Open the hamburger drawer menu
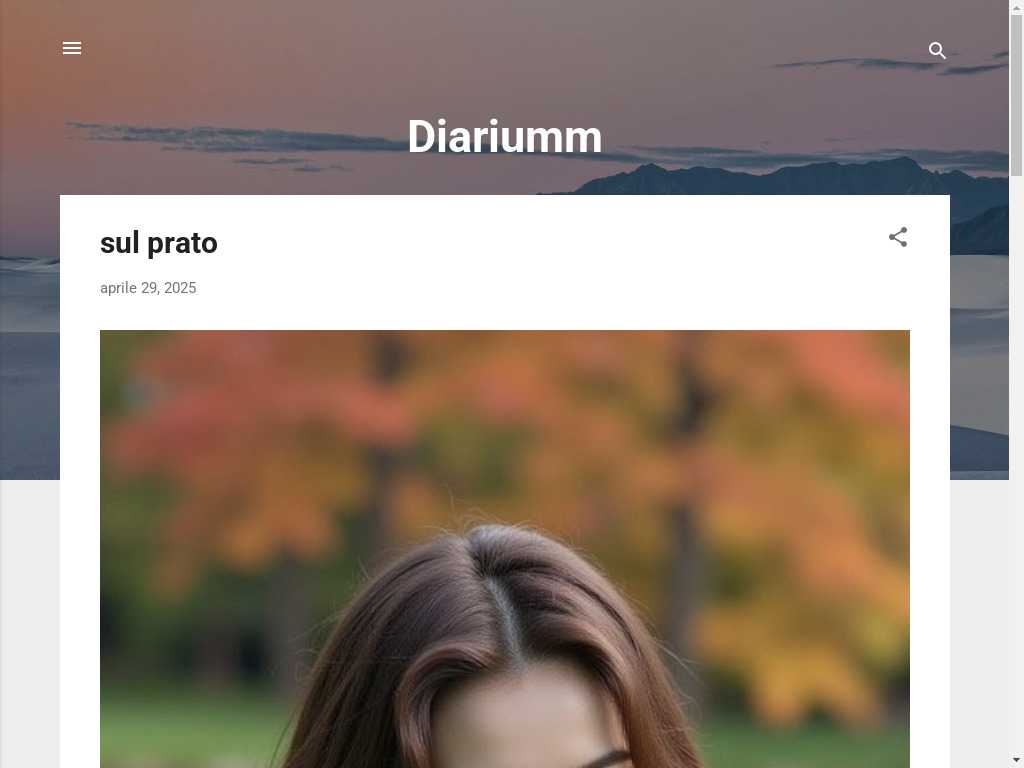This screenshot has width=1024, height=768. (x=72, y=48)
